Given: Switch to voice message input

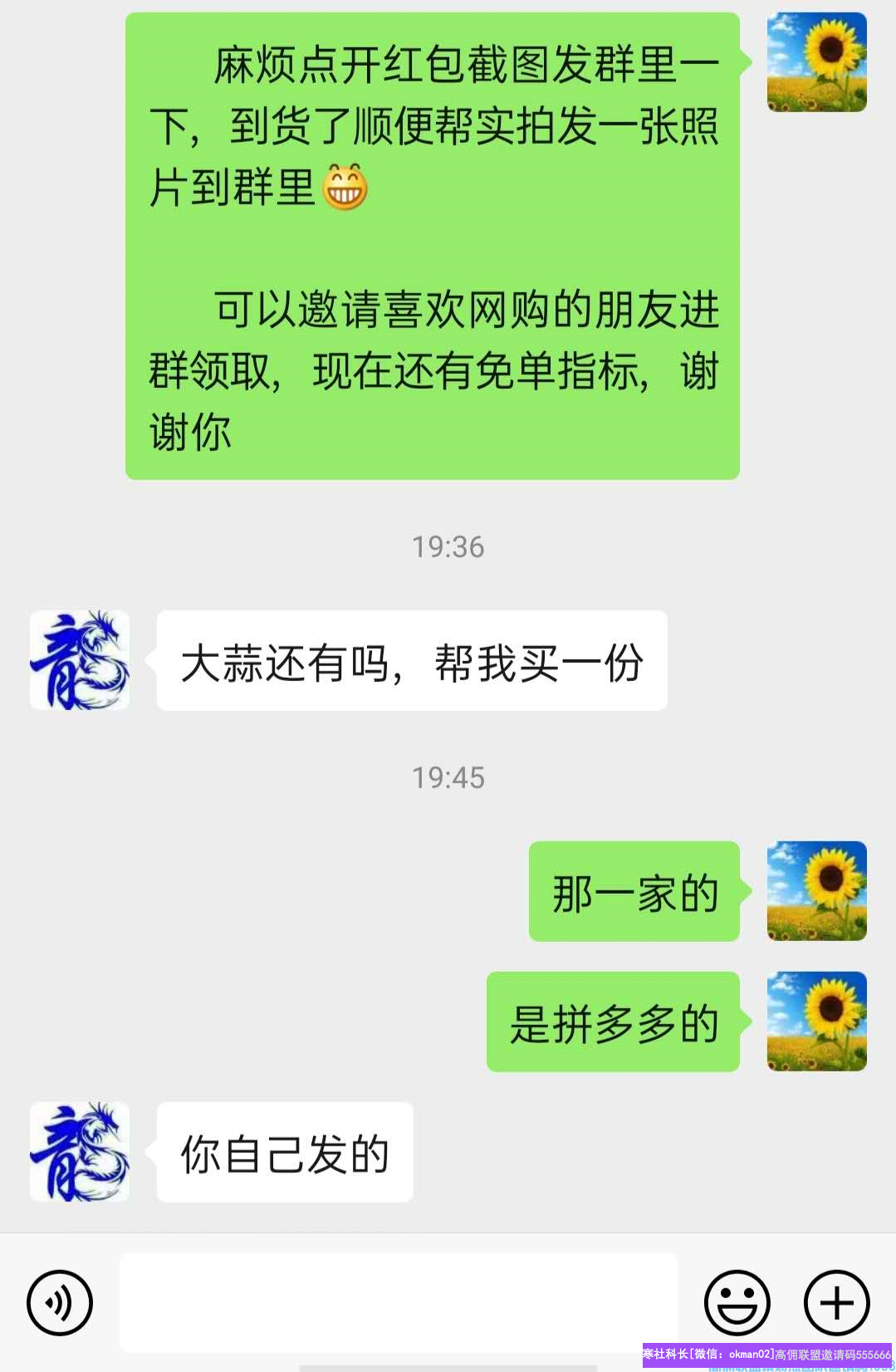Looking at the screenshot, I should [59, 1302].
